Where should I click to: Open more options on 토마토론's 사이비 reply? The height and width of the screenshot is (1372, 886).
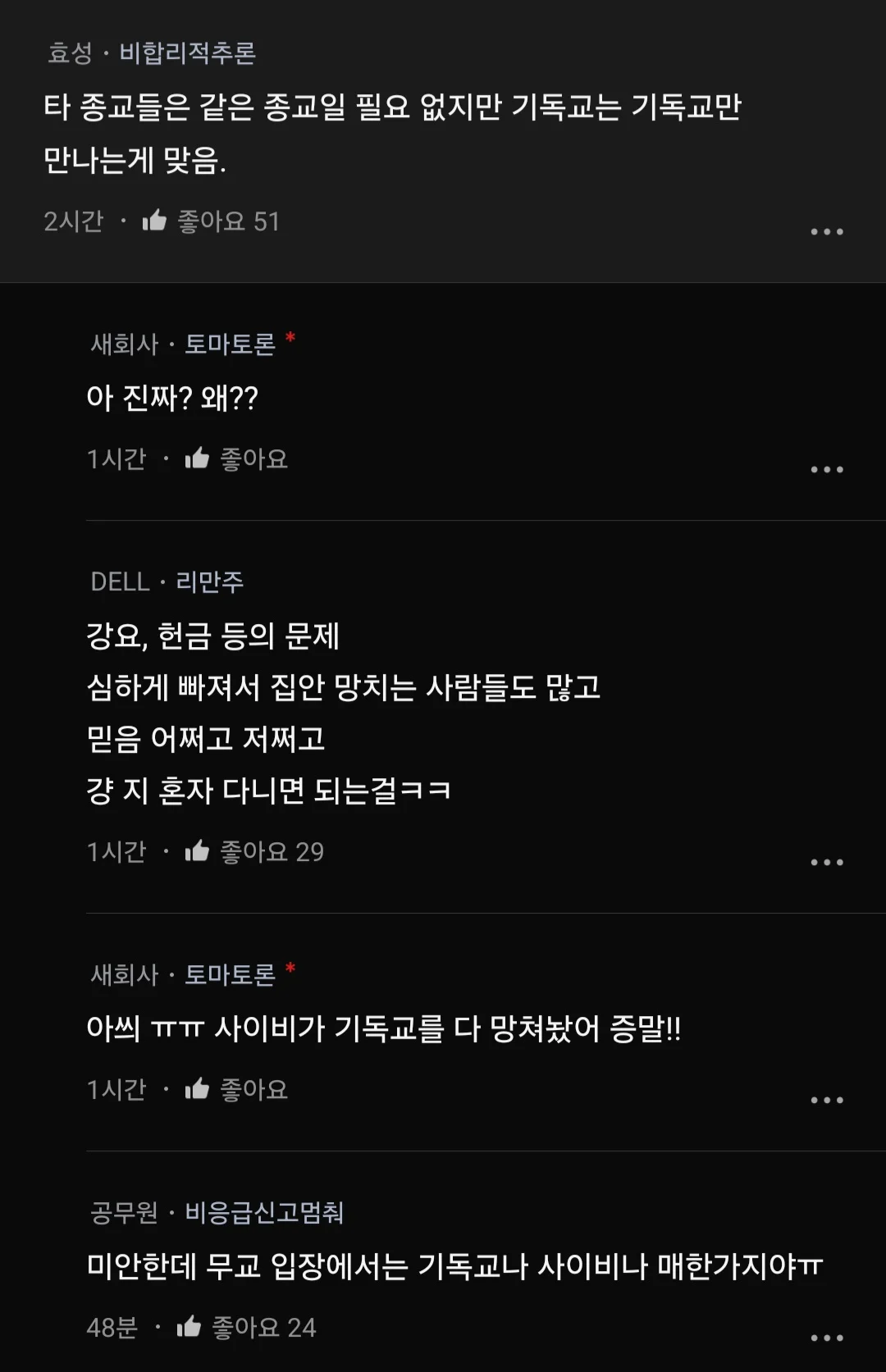[826, 1101]
